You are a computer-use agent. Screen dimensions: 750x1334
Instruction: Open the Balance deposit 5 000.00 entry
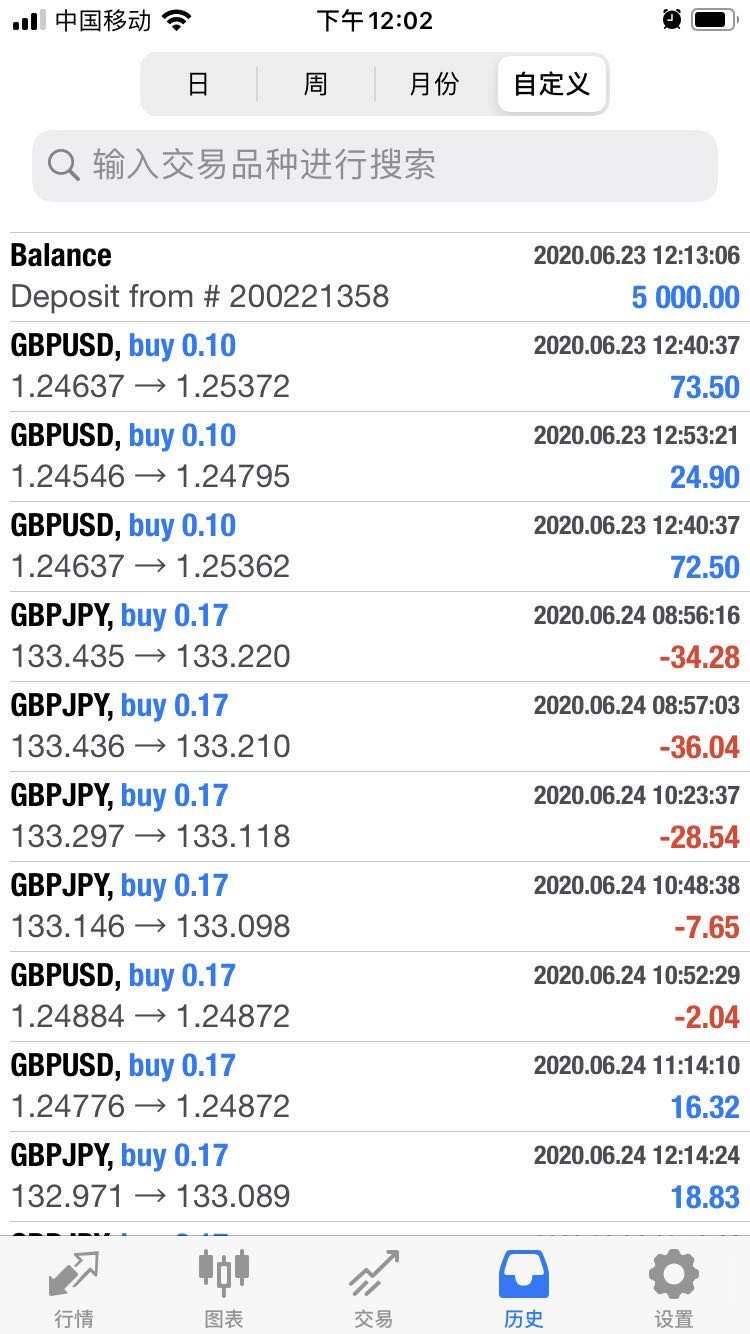(375, 277)
